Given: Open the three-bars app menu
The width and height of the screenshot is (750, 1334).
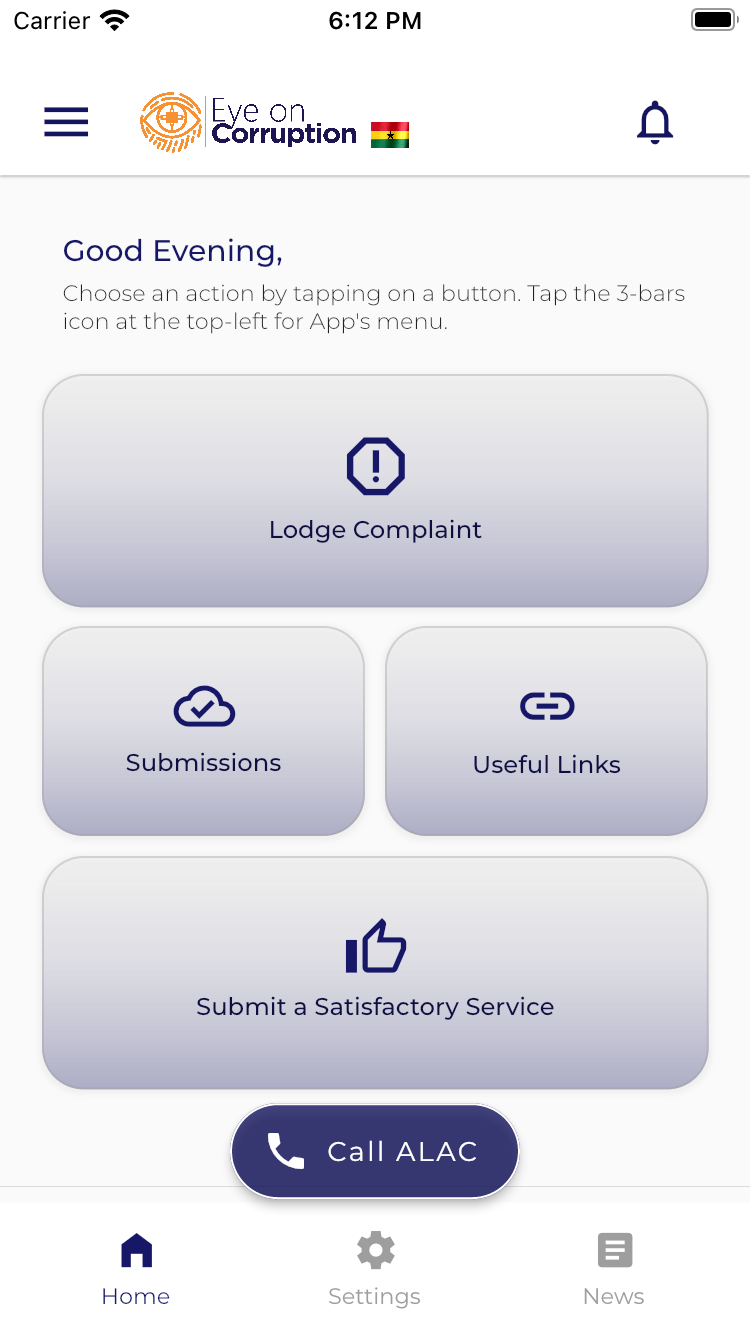Looking at the screenshot, I should tap(66, 122).
